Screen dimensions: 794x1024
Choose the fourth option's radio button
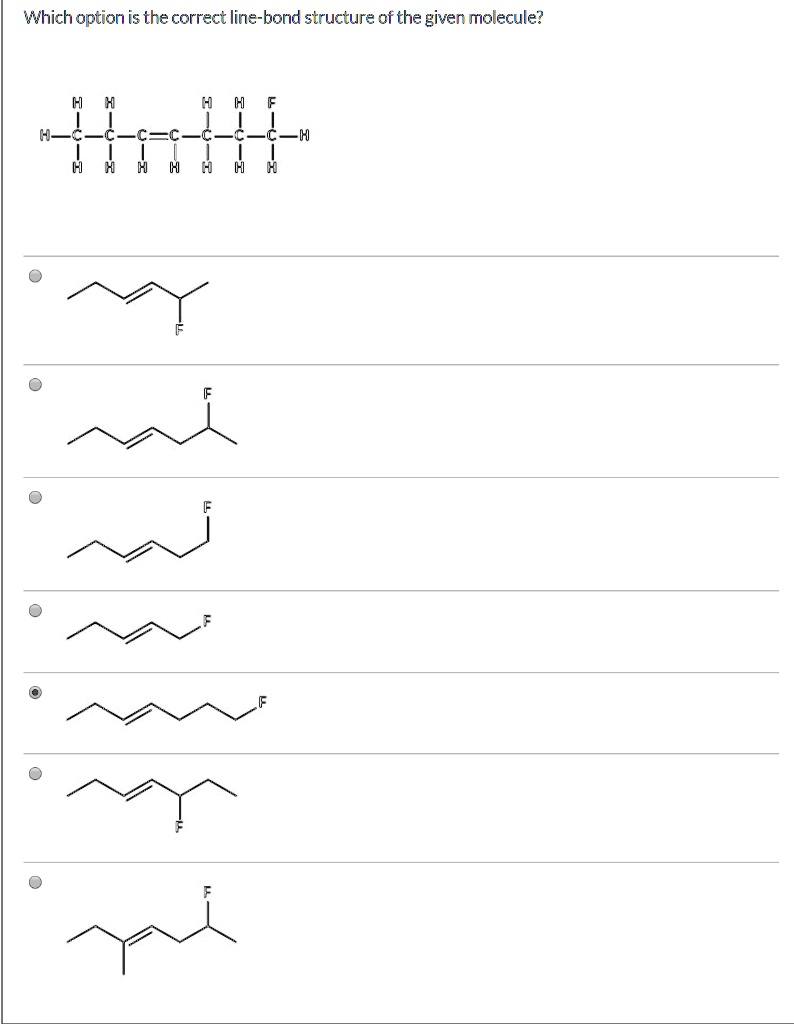coord(35,609)
